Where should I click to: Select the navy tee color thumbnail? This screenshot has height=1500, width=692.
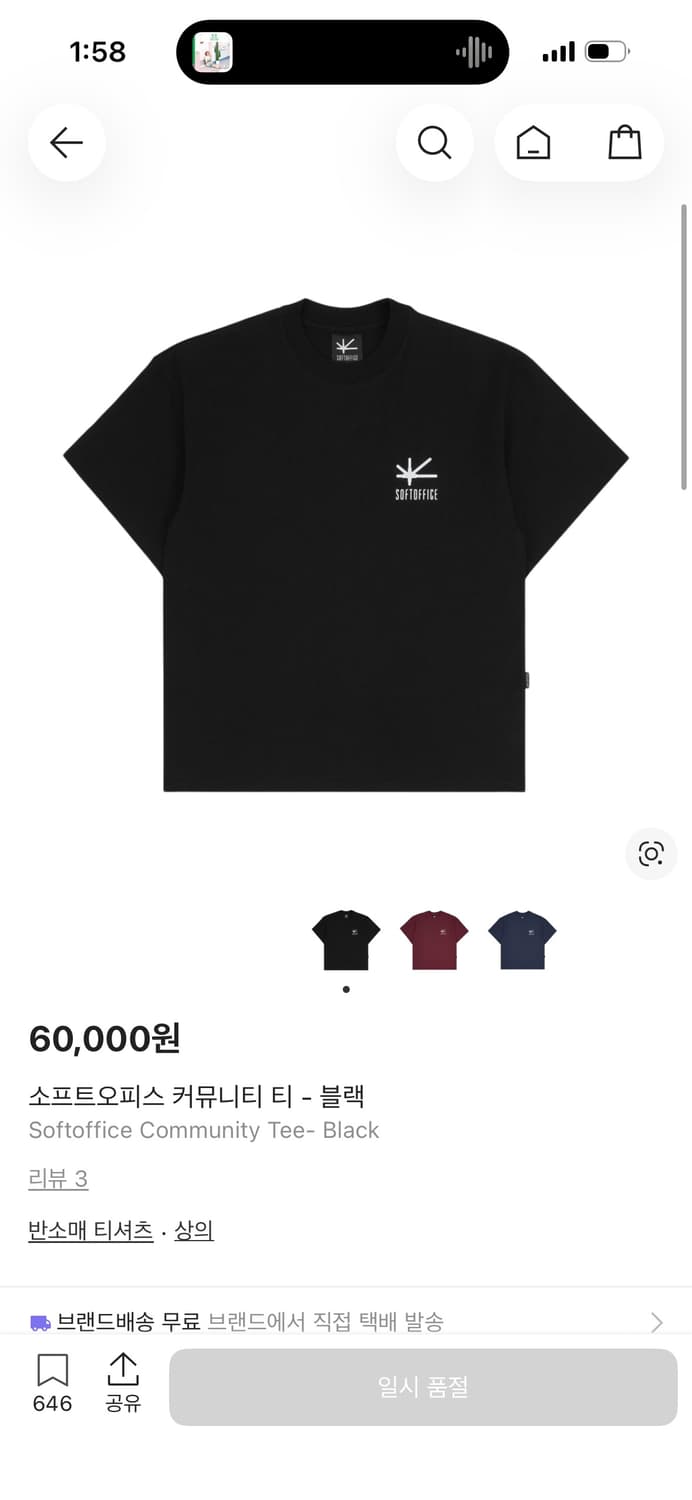(522, 940)
